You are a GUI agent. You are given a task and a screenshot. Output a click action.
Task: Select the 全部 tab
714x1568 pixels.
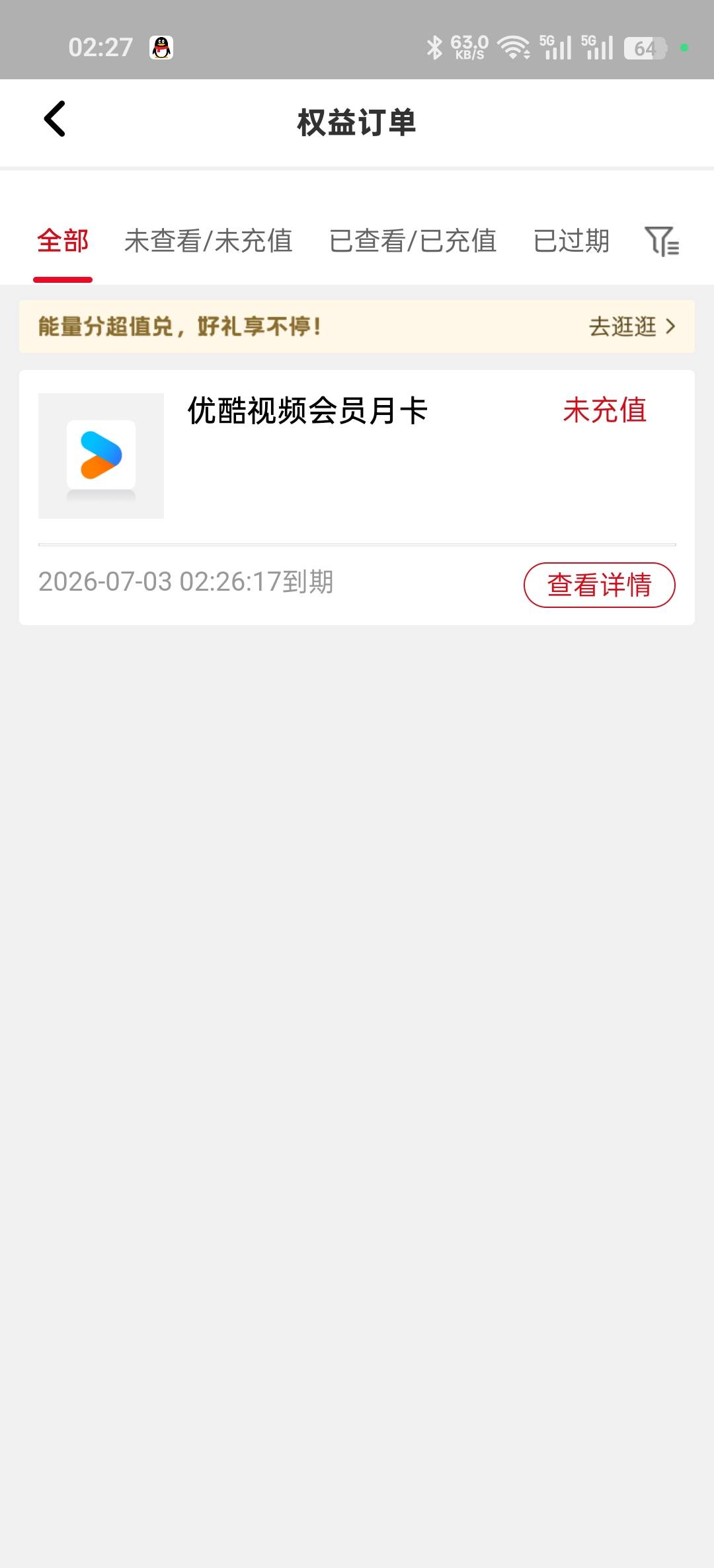click(63, 241)
